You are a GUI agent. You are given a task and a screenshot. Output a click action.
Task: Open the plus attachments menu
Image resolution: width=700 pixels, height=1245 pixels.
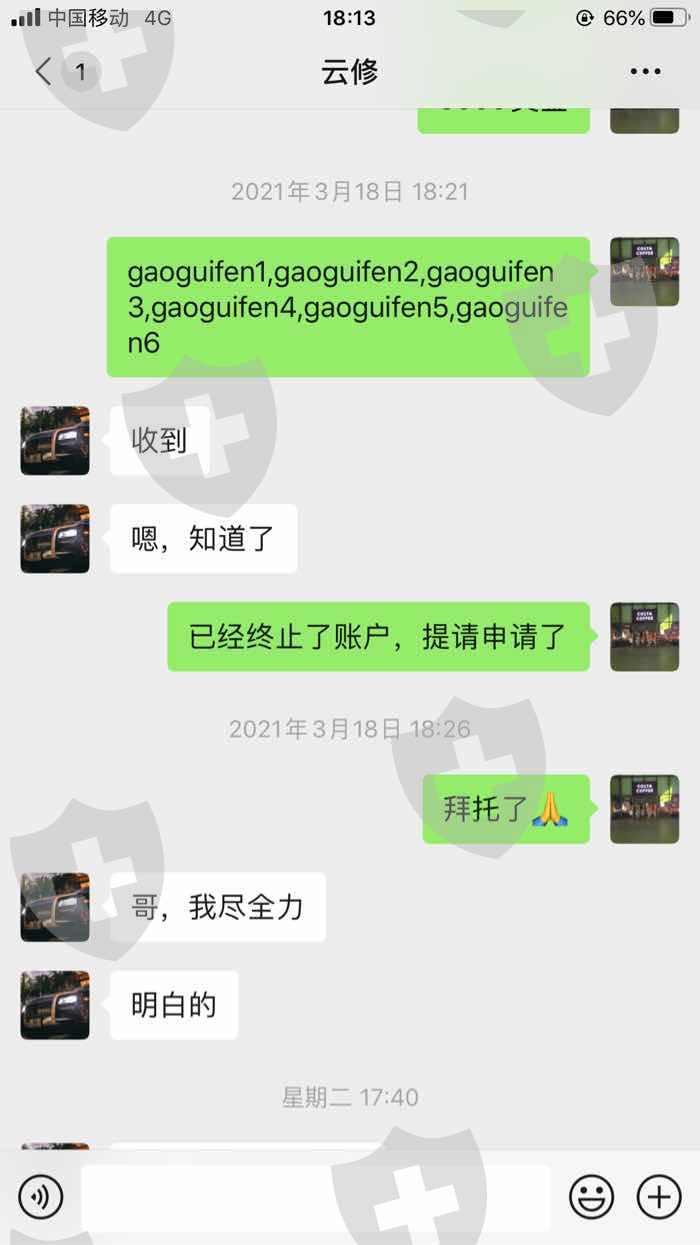click(659, 1196)
